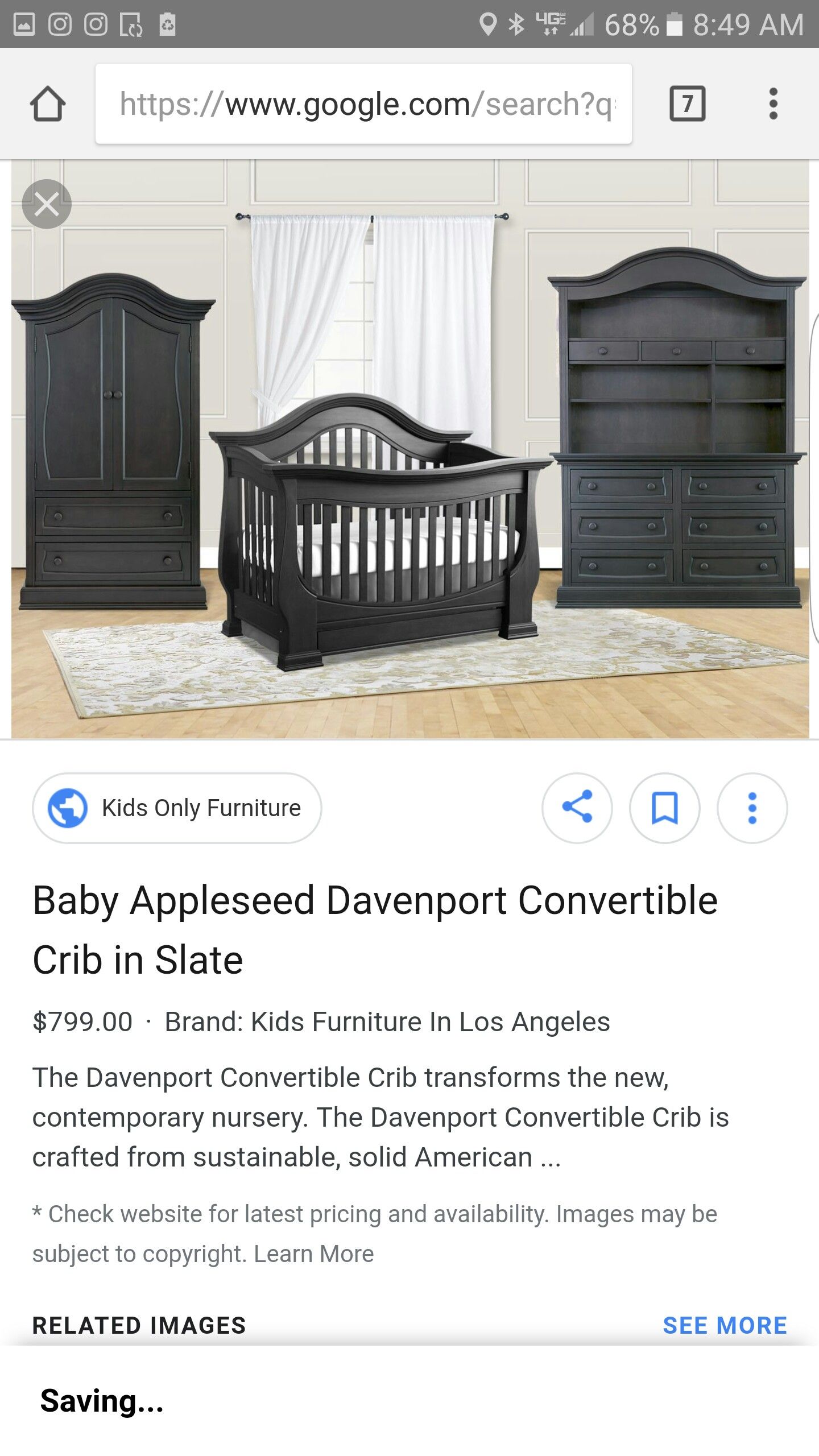This screenshot has width=819, height=1456.
Task: Go to the browser home page
Action: [48, 104]
